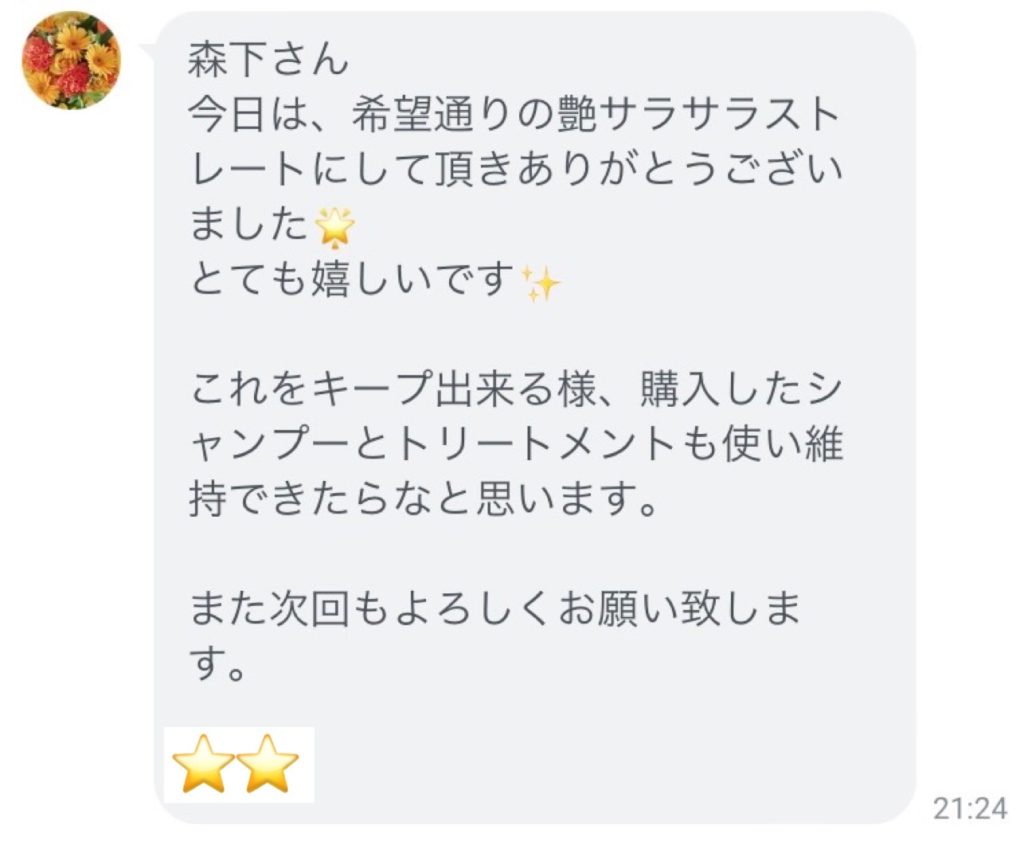
Task: Open the sender's flower profile picture
Action: (71, 60)
